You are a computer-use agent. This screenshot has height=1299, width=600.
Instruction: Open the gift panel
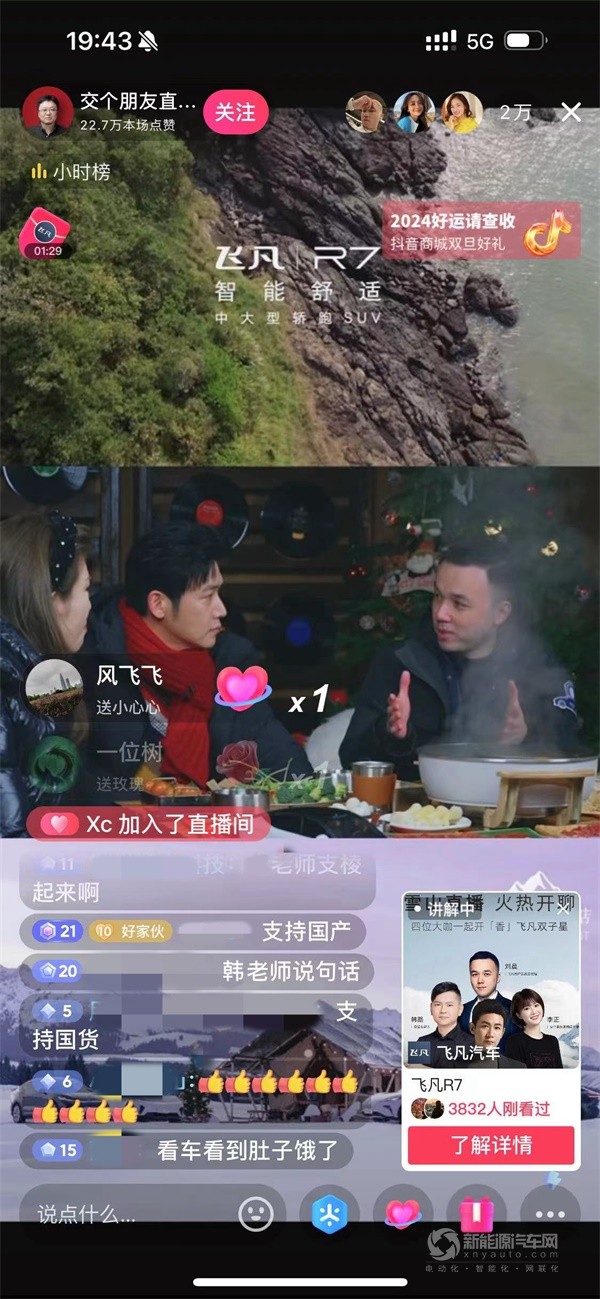click(476, 1214)
